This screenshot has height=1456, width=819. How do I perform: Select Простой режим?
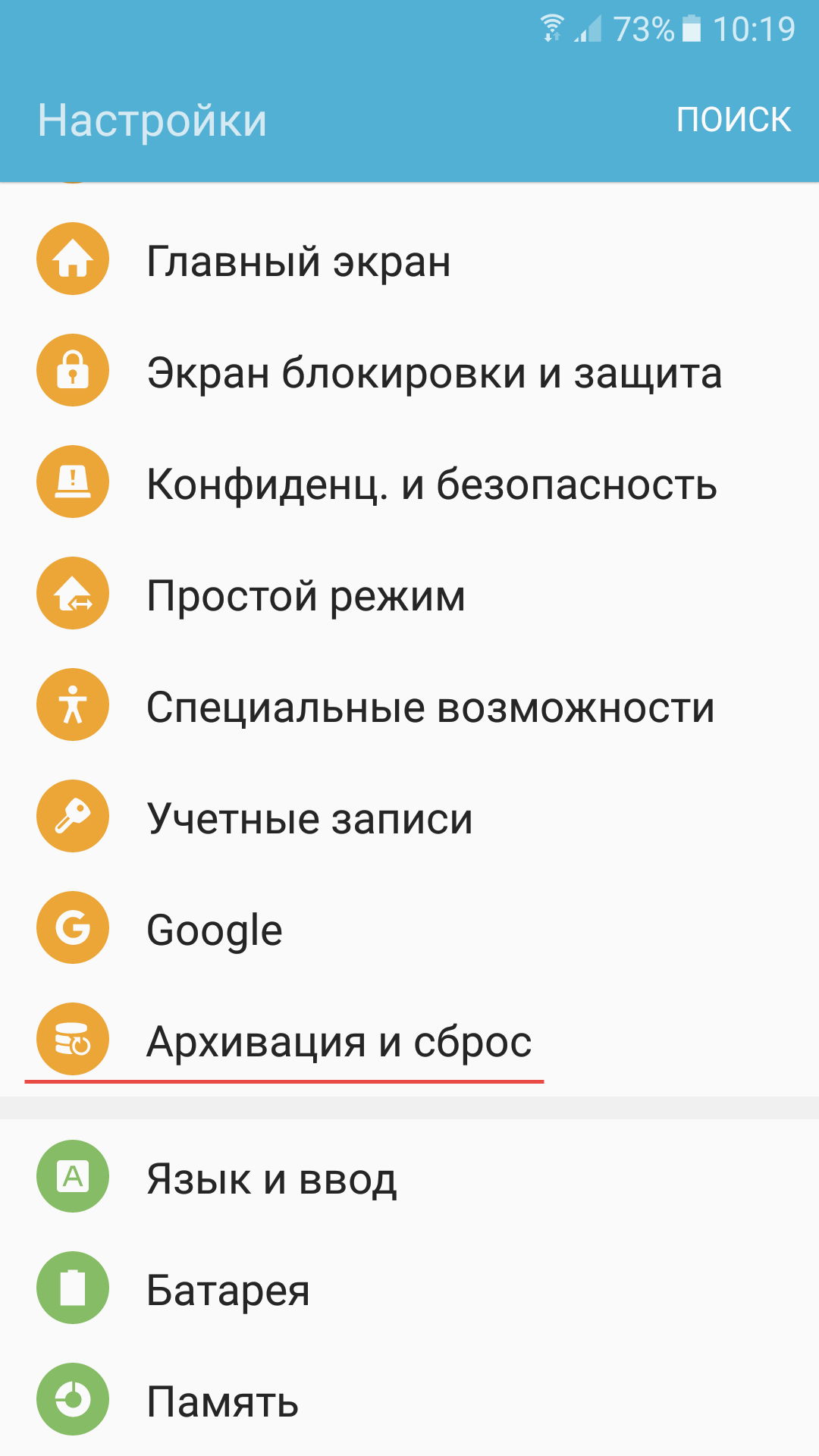point(409,594)
